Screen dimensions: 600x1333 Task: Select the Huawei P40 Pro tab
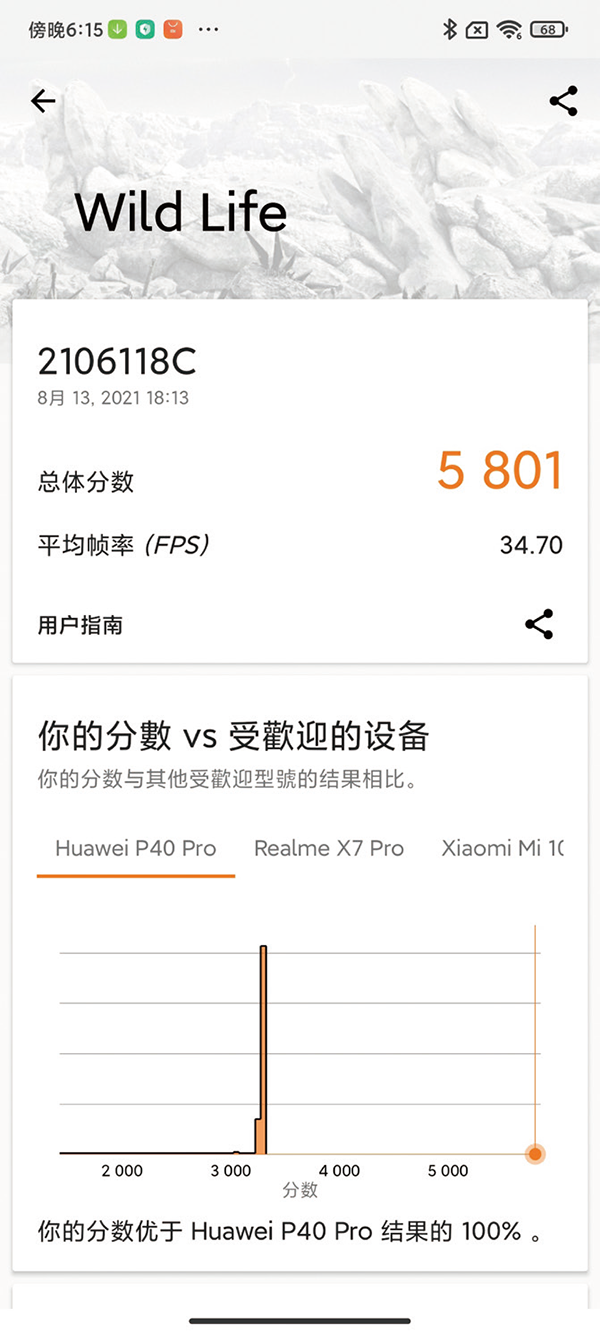click(x=136, y=848)
